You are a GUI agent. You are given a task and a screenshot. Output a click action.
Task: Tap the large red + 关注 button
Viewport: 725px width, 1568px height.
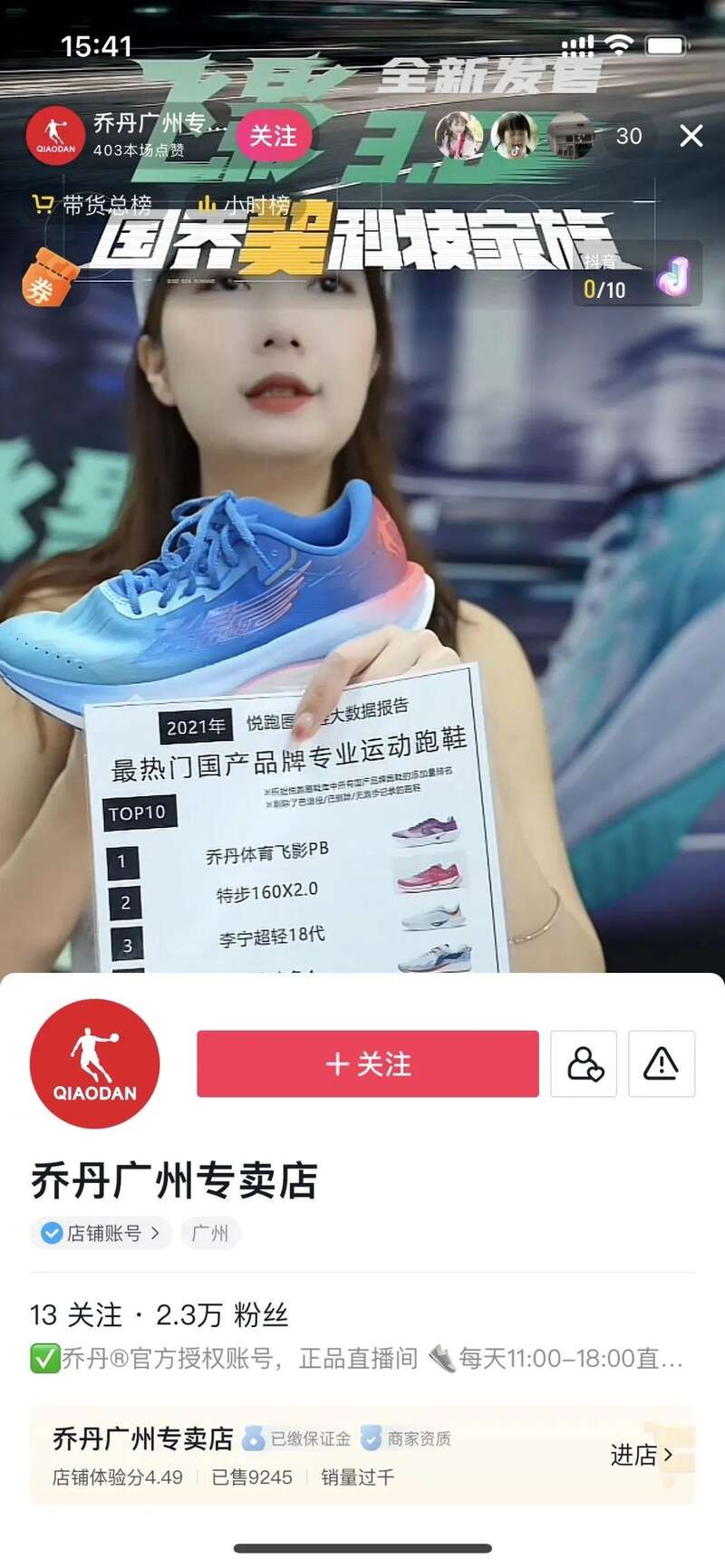click(x=367, y=1063)
